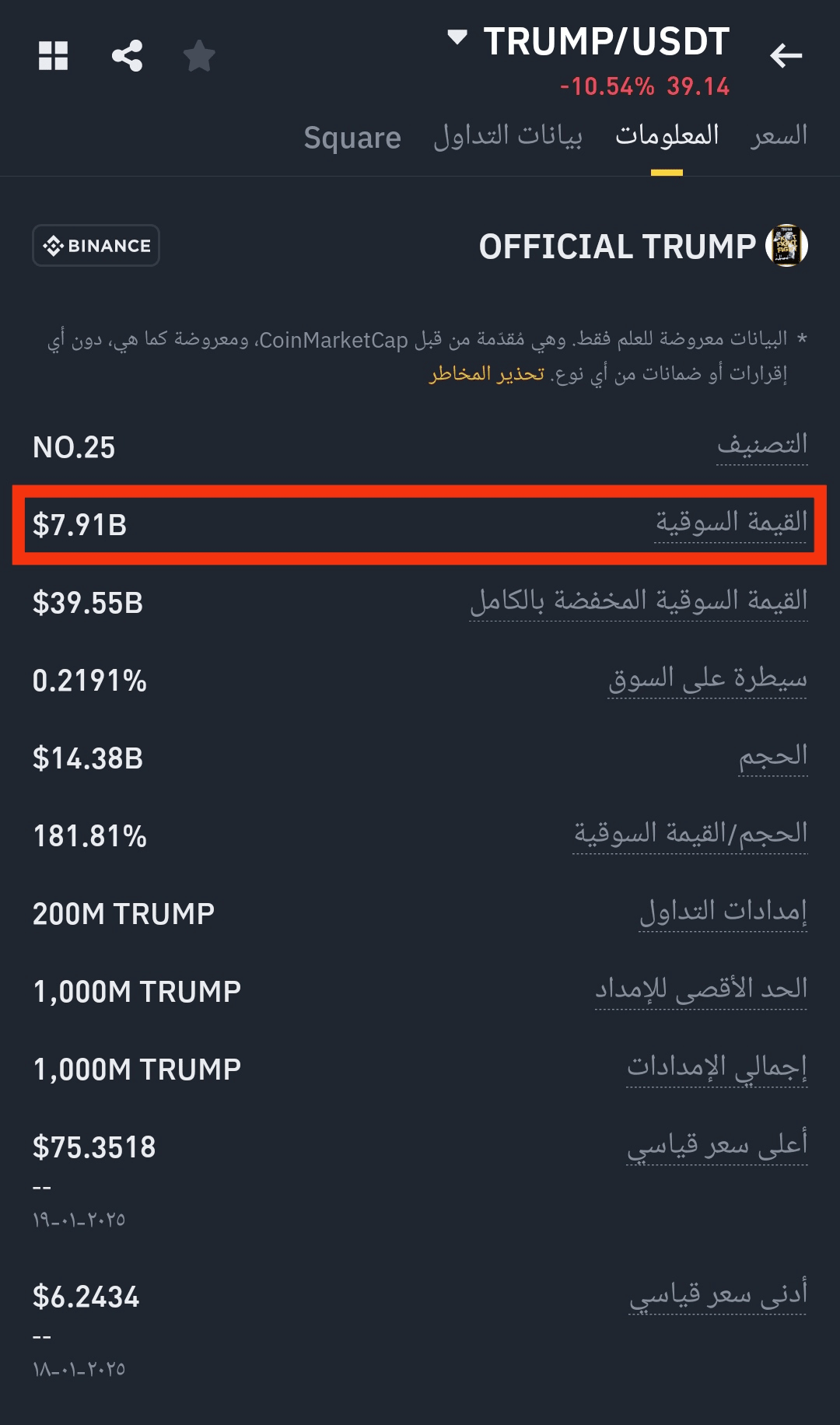Image resolution: width=840 pixels, height=1425 pixels.
Task: Show explanation for القيمة السوقية label
Action: (x=731, y=522)
